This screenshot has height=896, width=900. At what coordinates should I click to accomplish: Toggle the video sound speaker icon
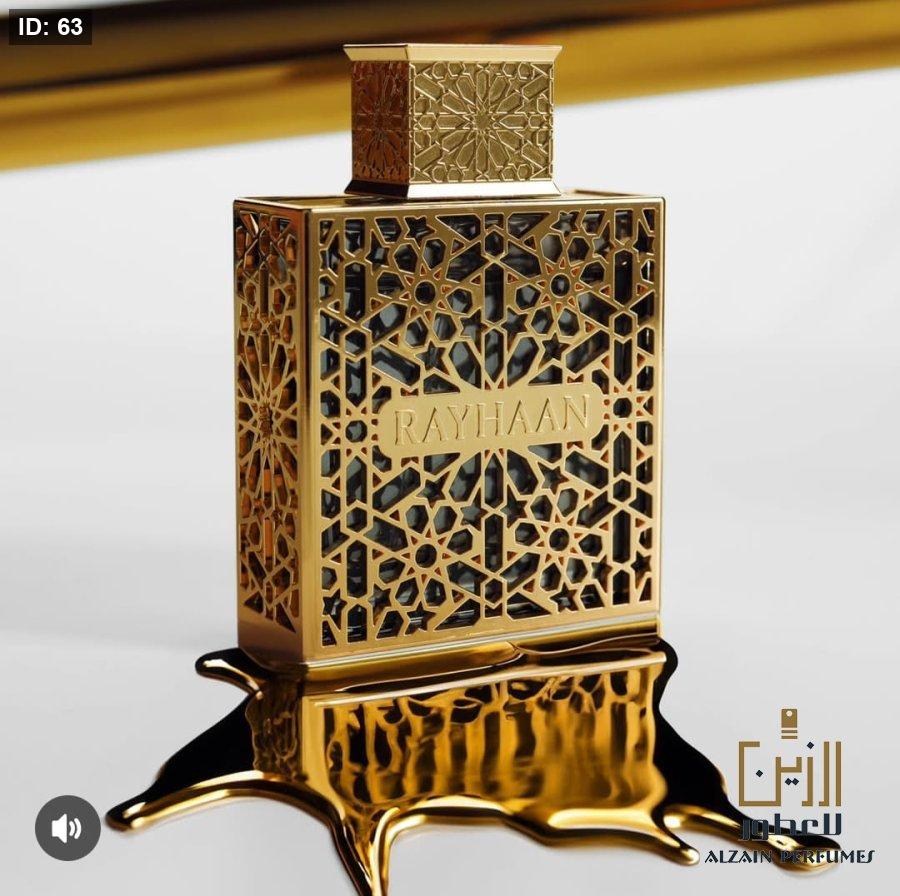pos(68,827)
